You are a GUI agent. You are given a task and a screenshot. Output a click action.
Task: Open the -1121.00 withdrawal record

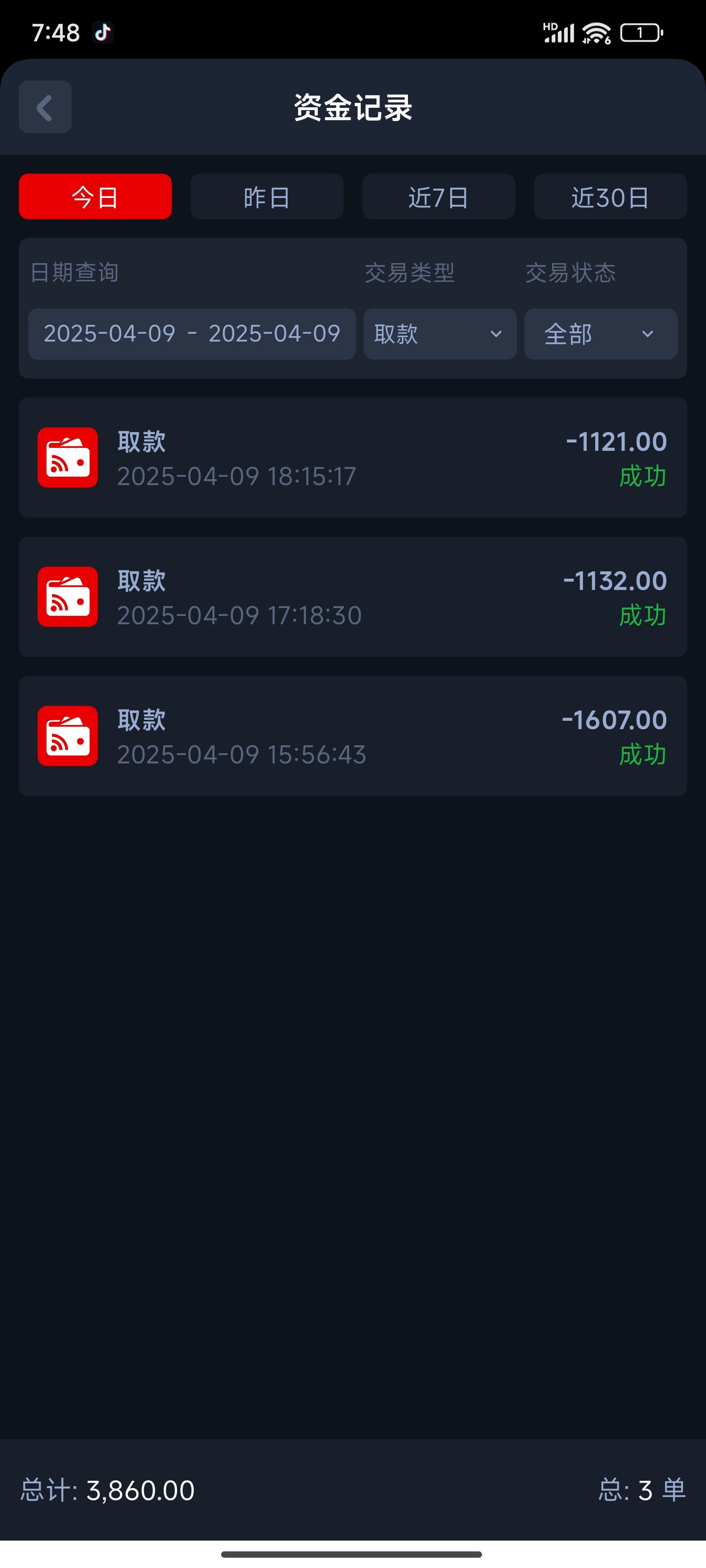[x=353, y=458]
